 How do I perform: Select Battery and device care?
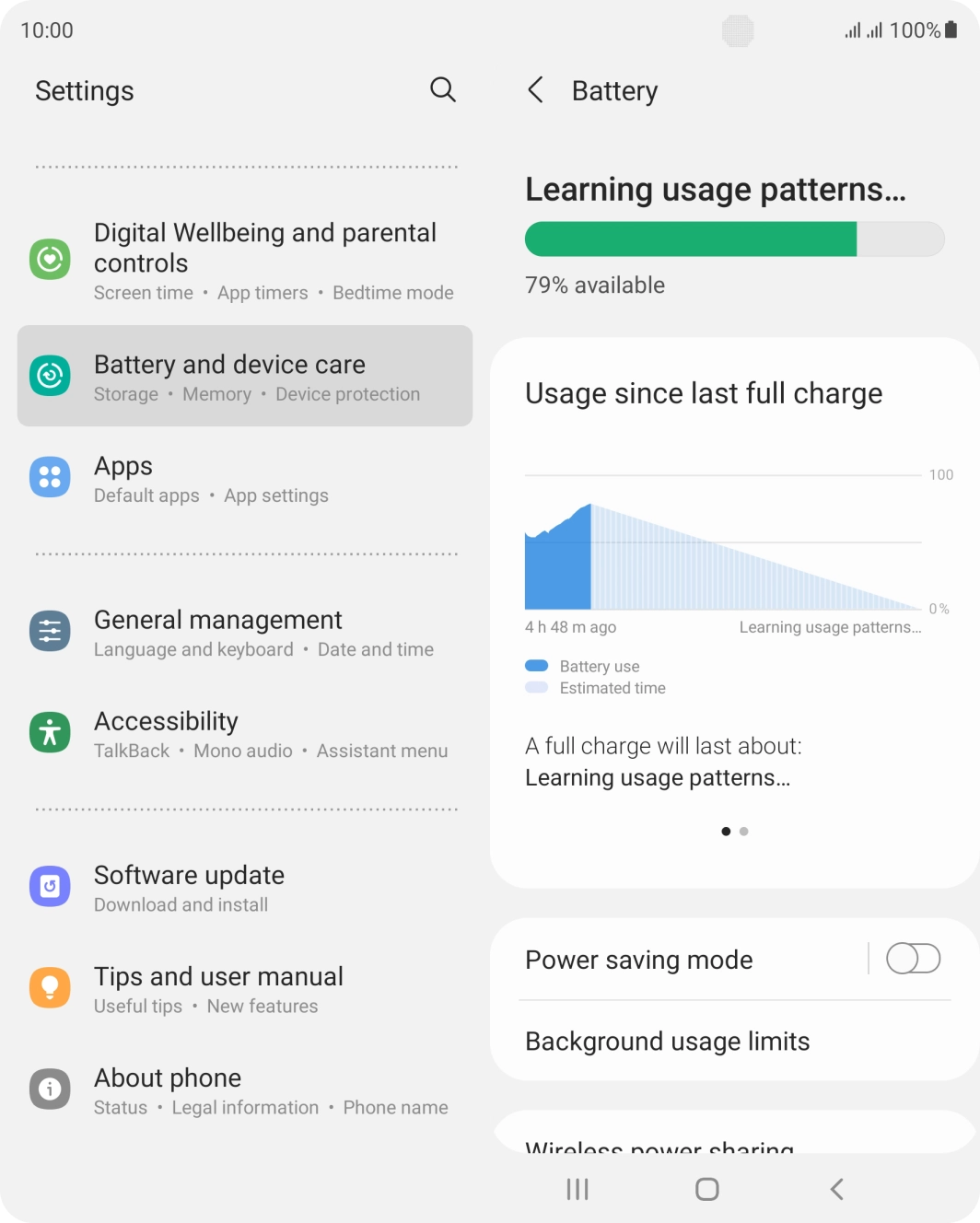(245, 377)
